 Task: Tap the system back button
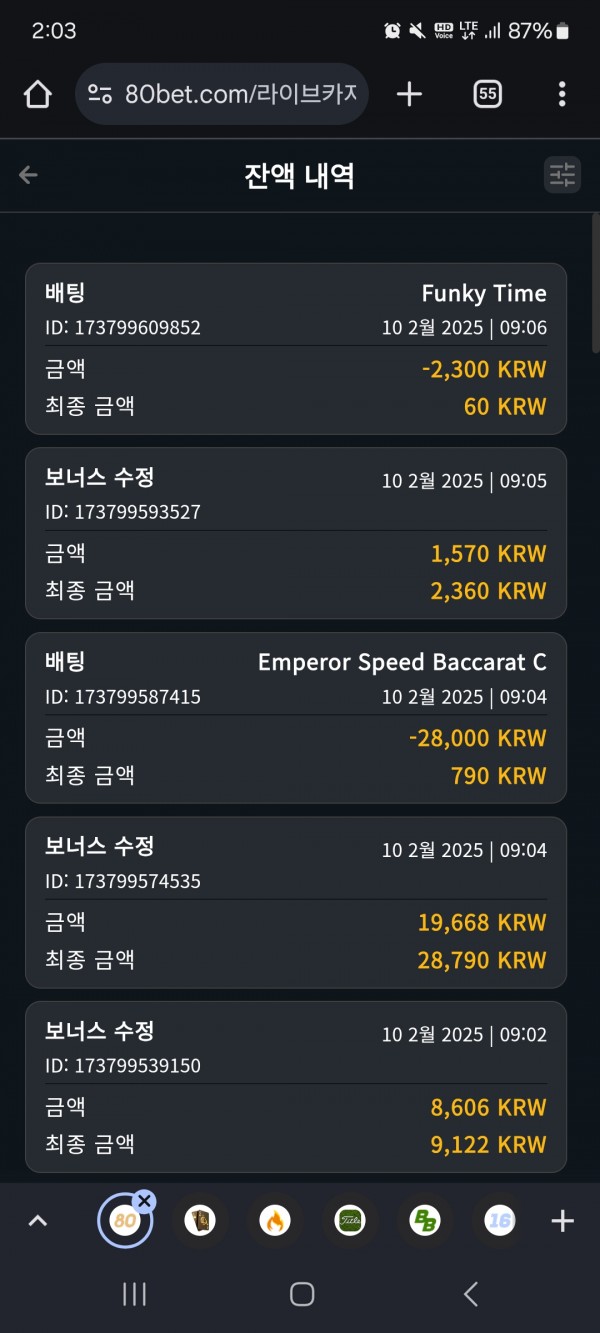(471, 1294)
